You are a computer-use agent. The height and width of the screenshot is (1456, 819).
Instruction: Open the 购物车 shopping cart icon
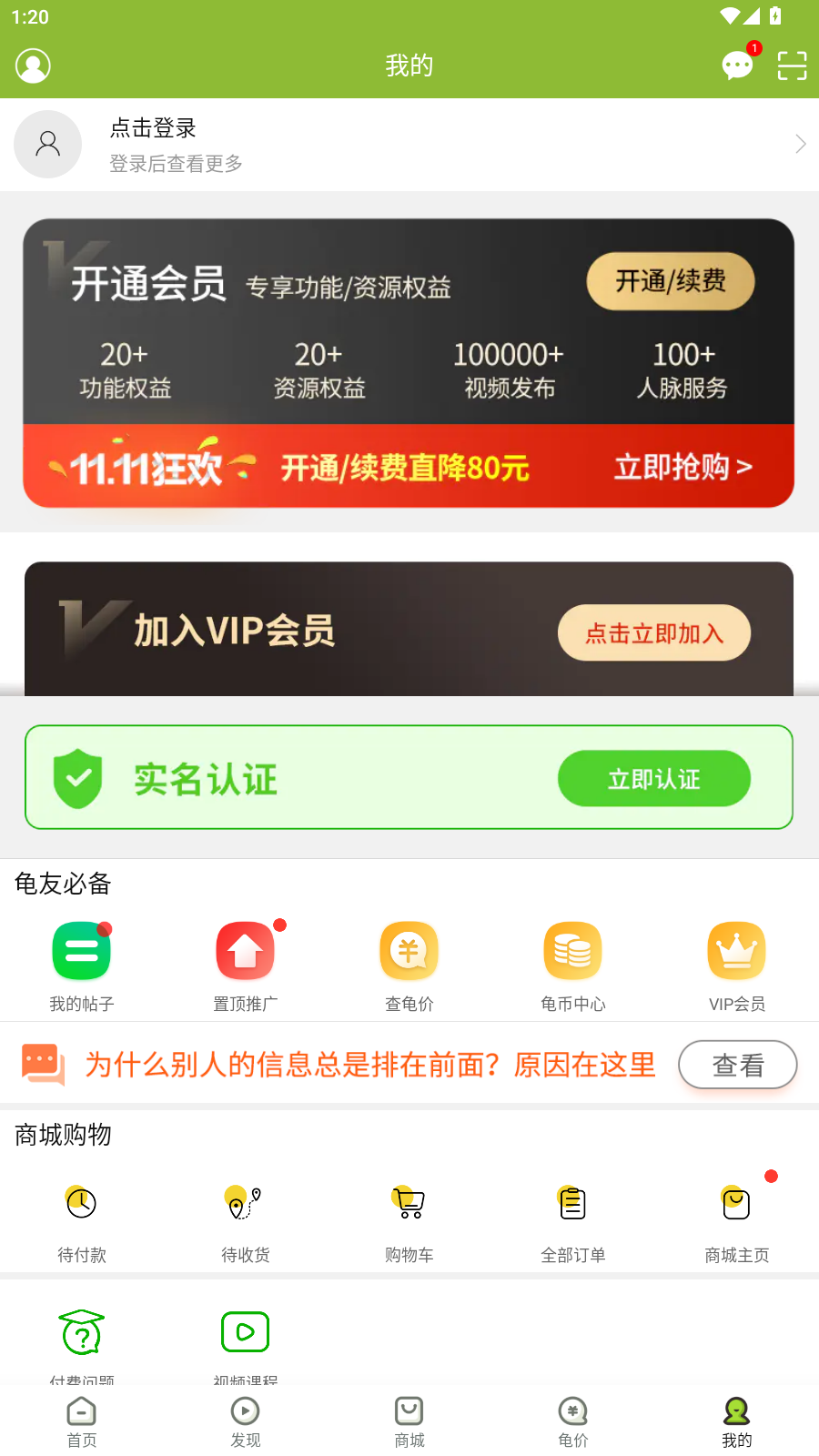pos(409,1202)
